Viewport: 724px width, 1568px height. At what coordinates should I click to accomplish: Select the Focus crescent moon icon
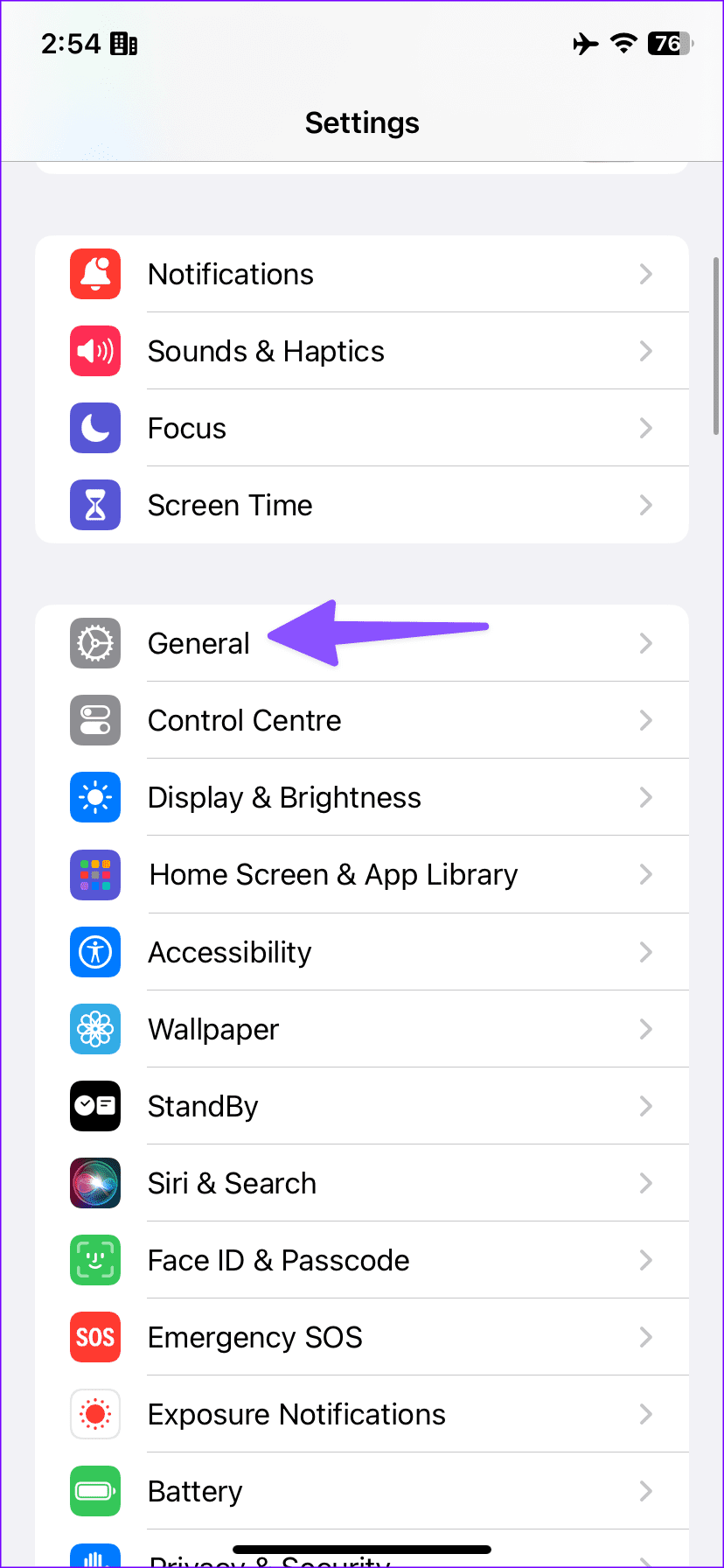(x=94, y=428)
